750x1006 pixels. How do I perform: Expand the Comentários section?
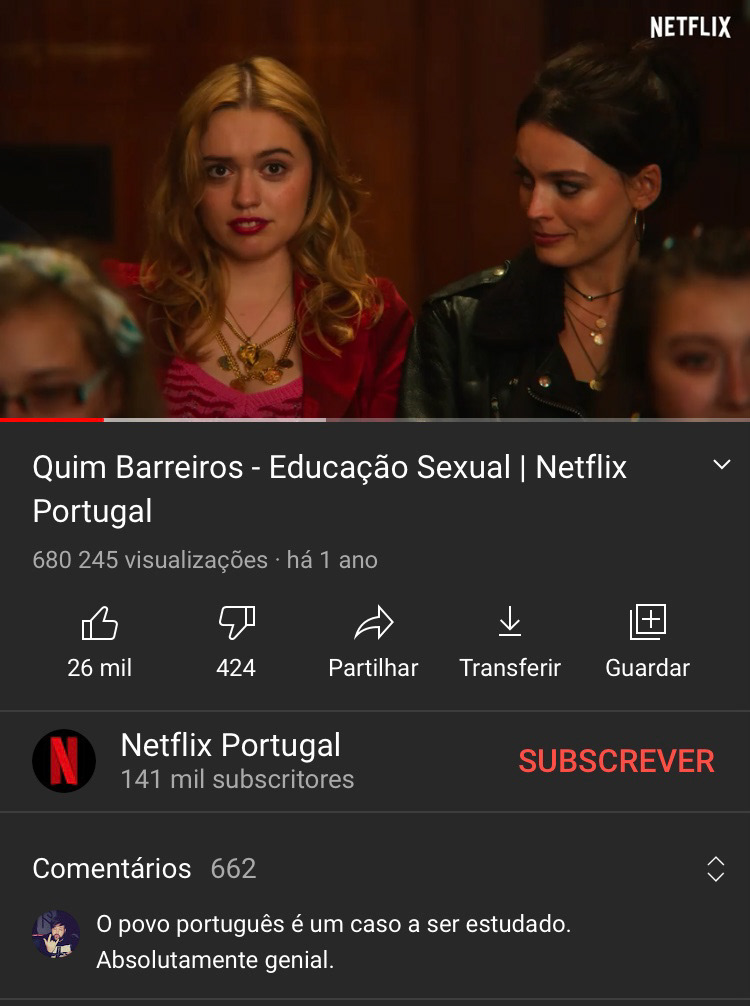coord(715,868)
